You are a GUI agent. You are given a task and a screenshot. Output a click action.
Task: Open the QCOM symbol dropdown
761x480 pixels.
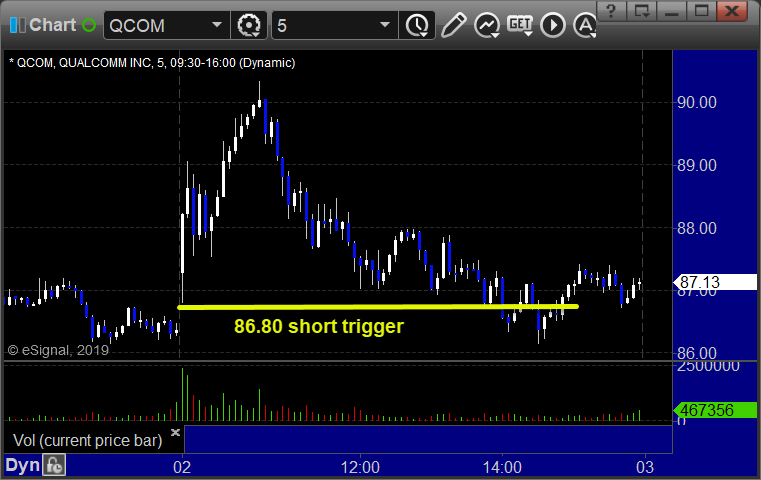217,24
